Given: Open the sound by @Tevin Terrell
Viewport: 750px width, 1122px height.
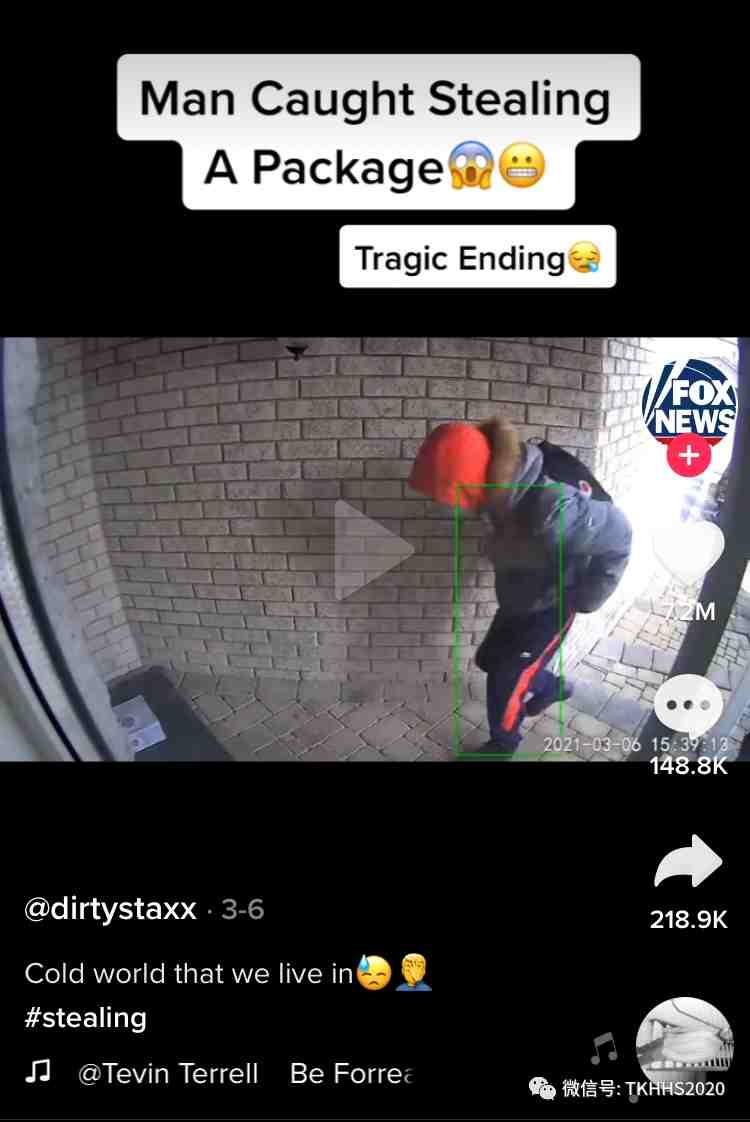Looking at the screenshot, I should (168, 1074).
